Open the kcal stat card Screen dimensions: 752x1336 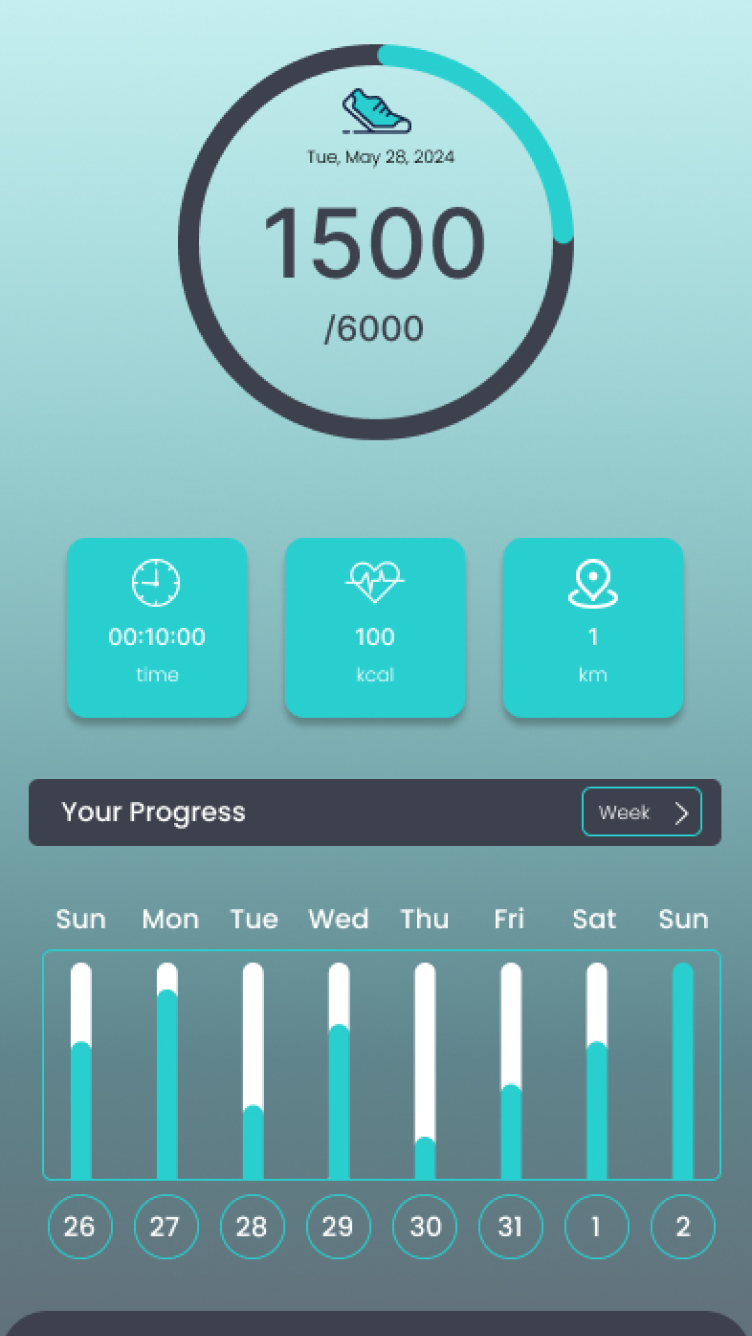pos(375,627)
